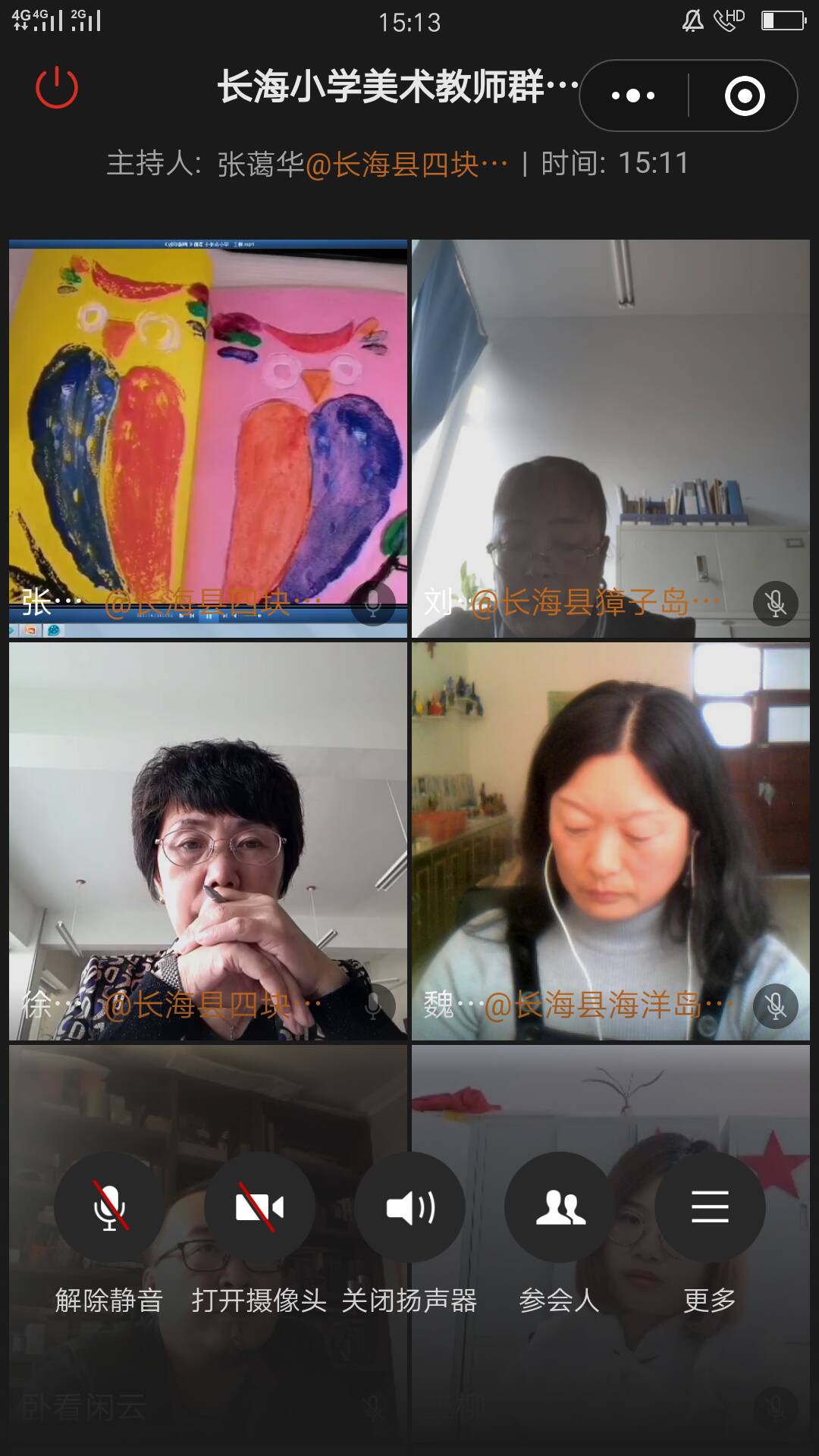
Task: Turn on camera with 打开摄像头
Action: (x=259, y=1207)
